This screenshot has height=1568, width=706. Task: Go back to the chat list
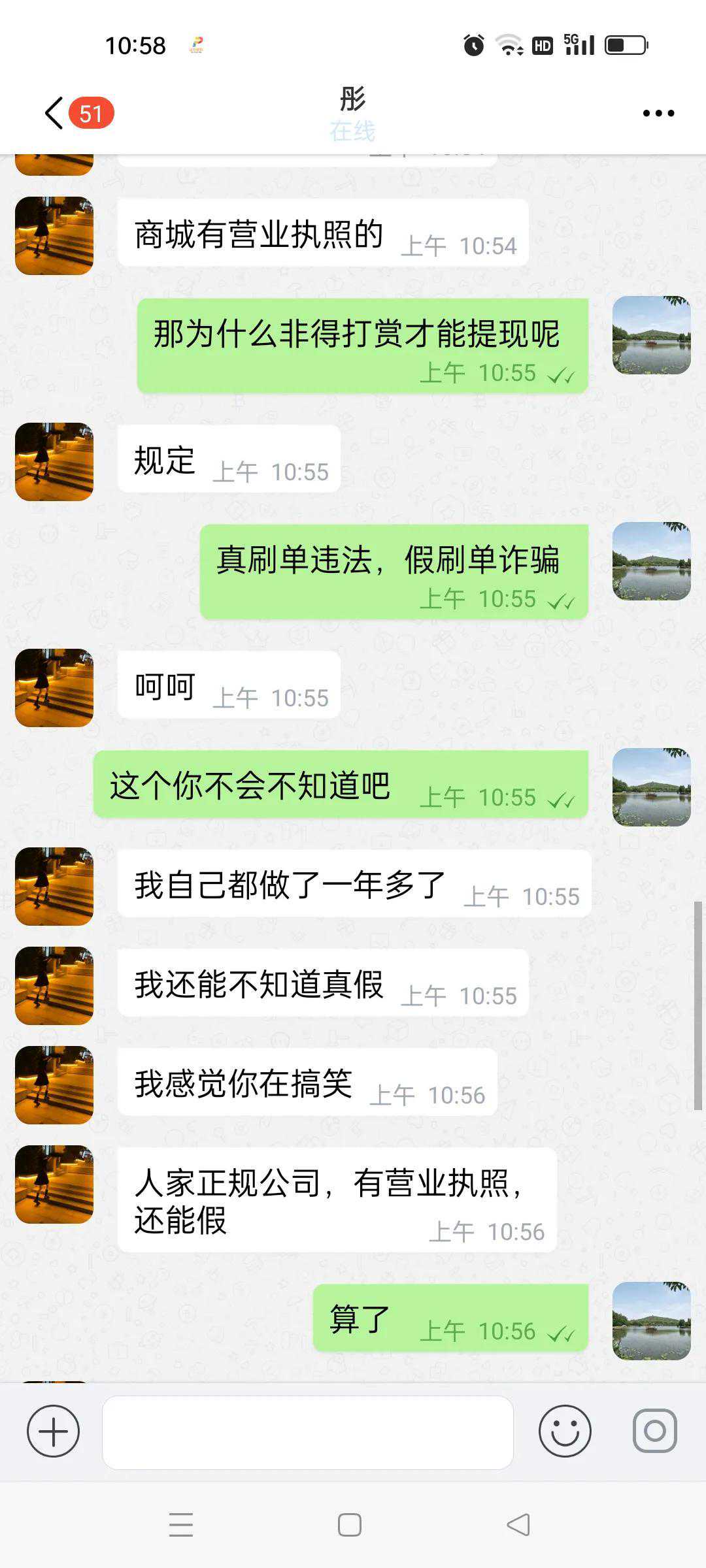tap(55, 113)
